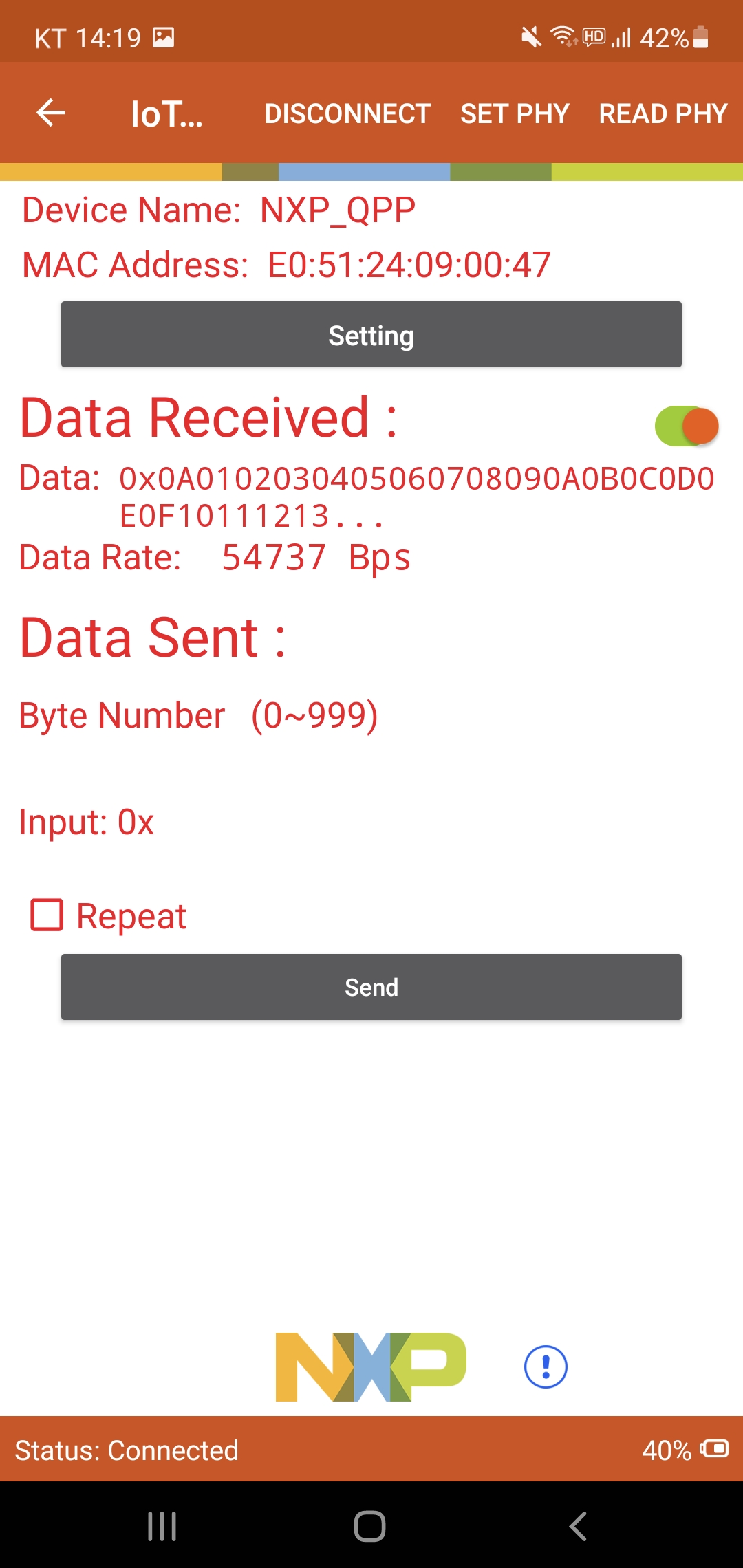This screenshot has height=1568, width=743.
Task: Open the SET PHY option
Action: coord(515,113)
